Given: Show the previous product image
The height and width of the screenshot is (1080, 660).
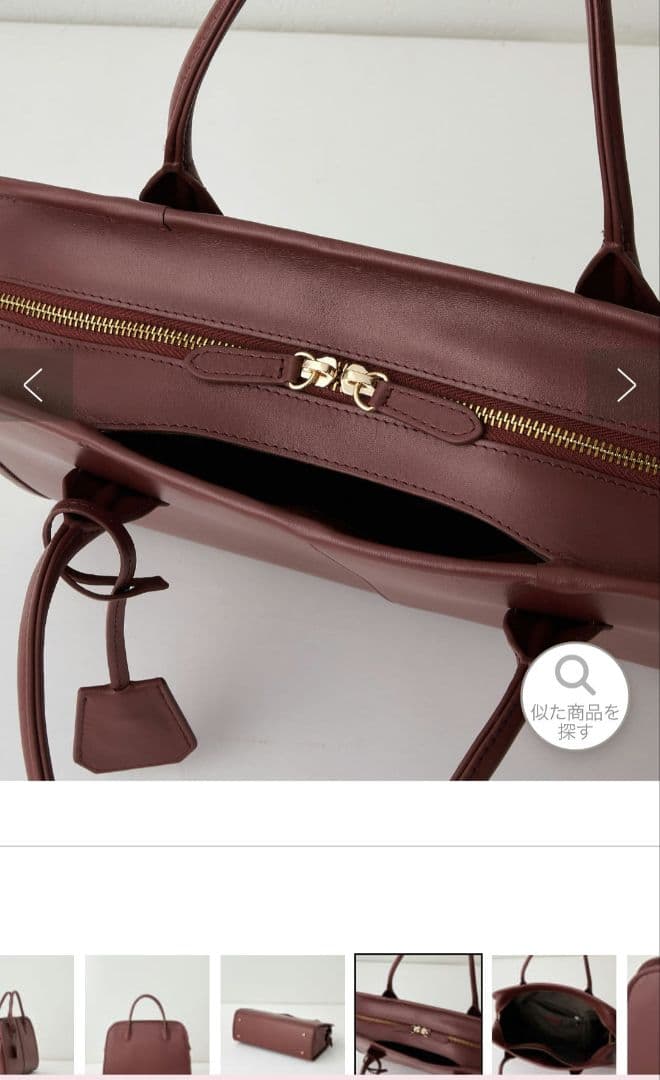Looking at the screenshot, I should point(34,385).
